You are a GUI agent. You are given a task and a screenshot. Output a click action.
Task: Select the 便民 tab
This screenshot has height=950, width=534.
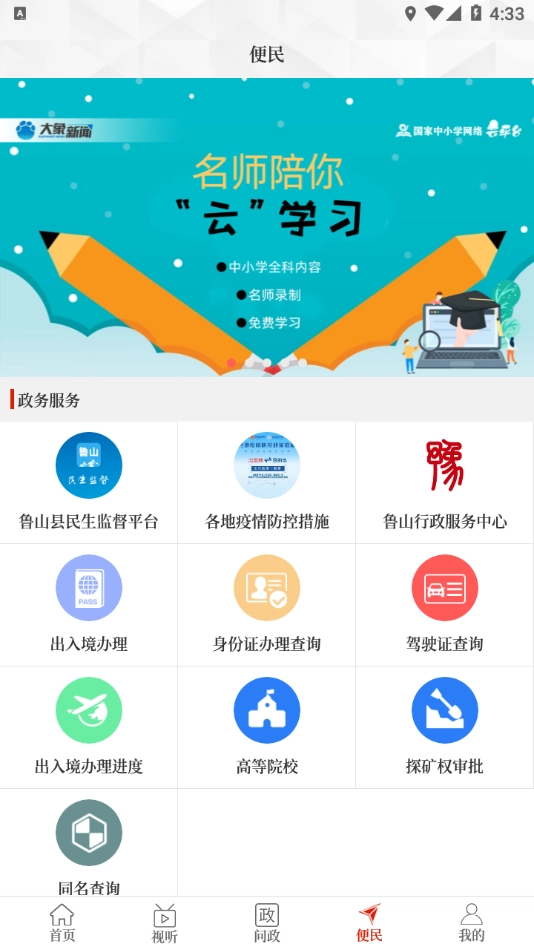[x=369, y=923]
